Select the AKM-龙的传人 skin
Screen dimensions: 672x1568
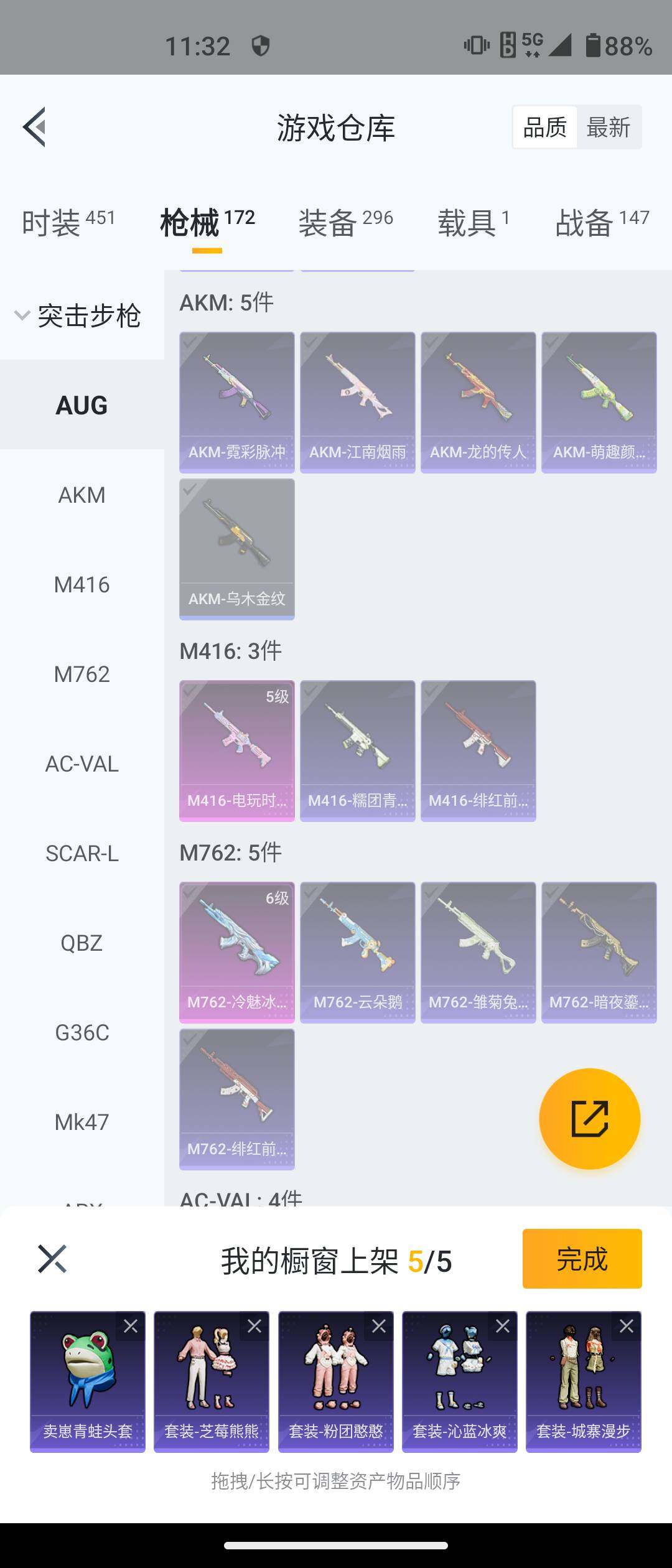coord(478,402)
